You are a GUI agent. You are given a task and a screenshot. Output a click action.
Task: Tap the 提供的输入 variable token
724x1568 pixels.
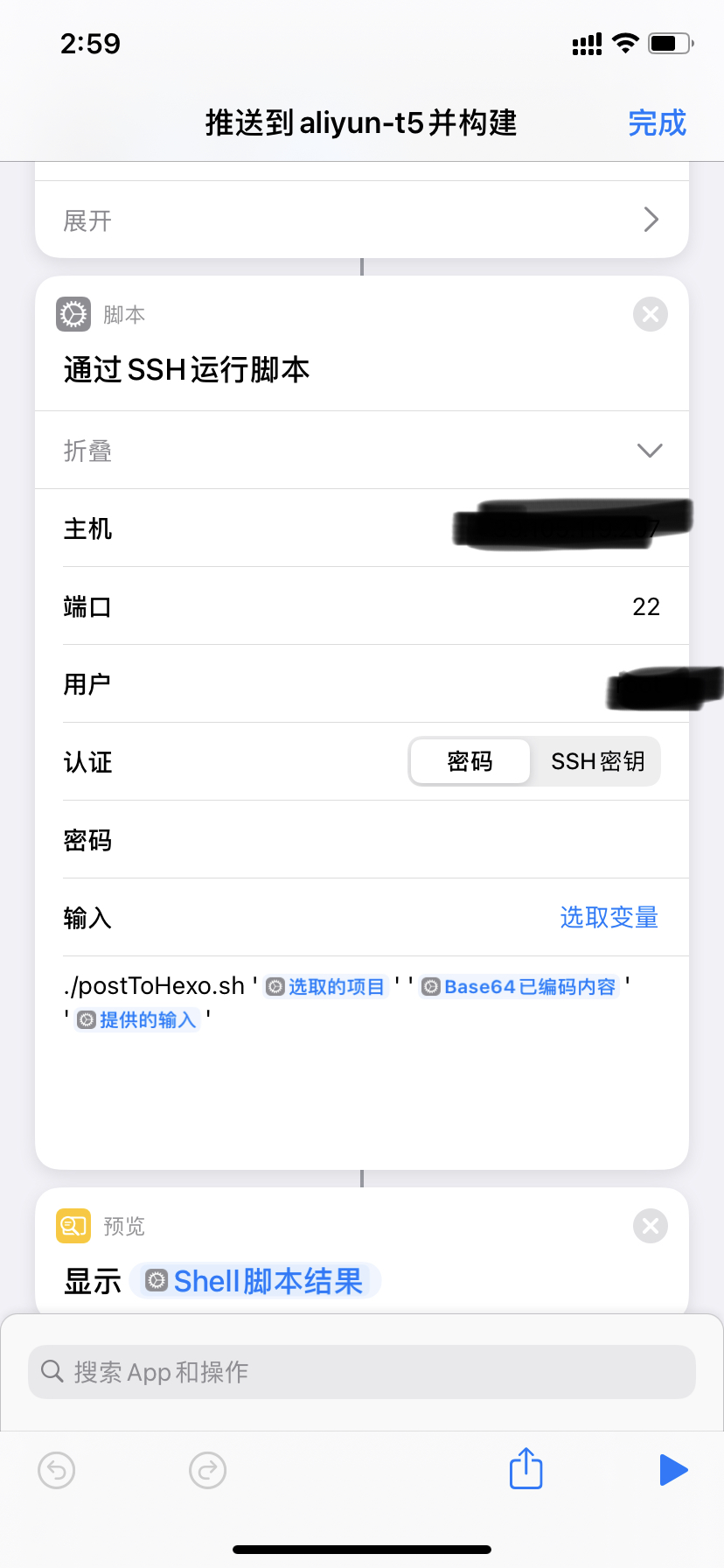point(137,1020)
